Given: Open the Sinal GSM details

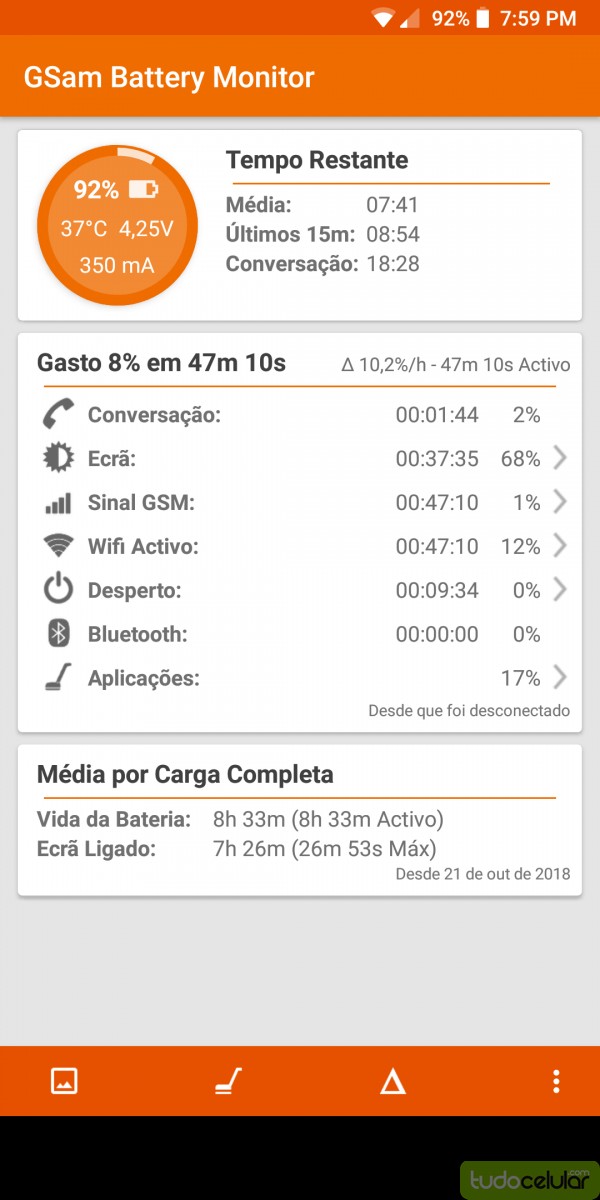Looking at the screenshot, I should (300, 503).
